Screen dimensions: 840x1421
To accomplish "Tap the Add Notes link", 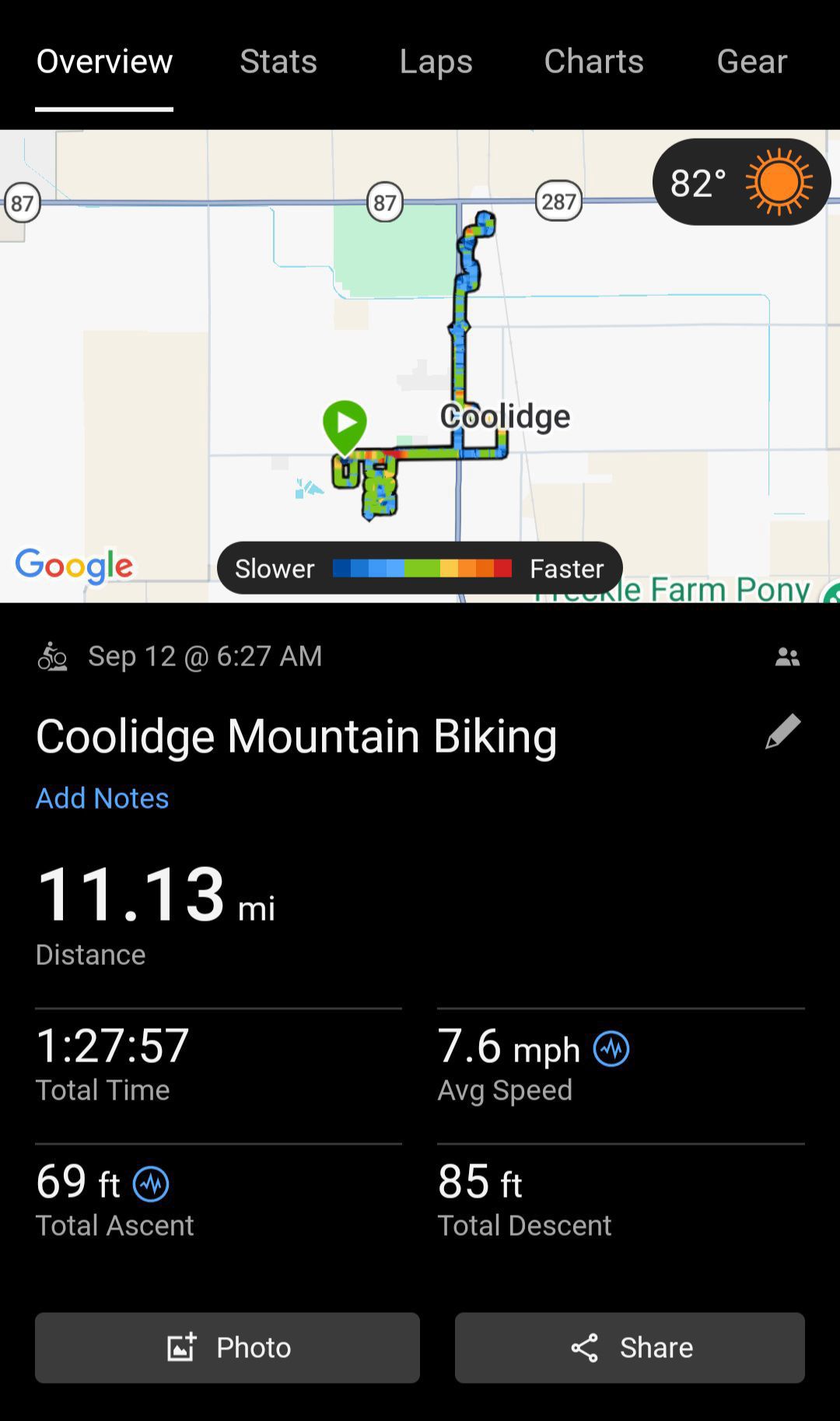I will 102,798.
